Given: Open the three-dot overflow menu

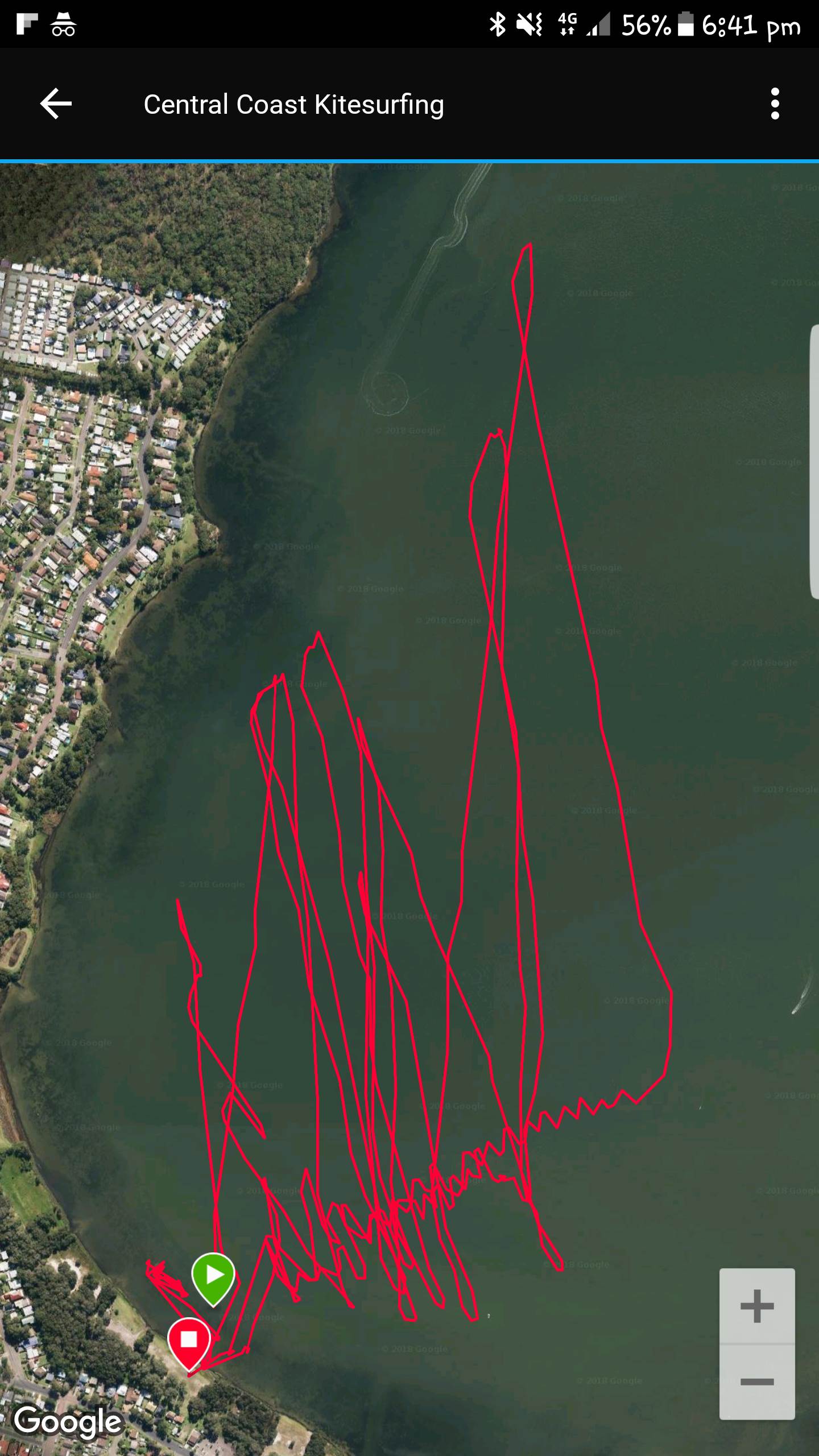Looking at the screenshot, I should coord(775,104).
